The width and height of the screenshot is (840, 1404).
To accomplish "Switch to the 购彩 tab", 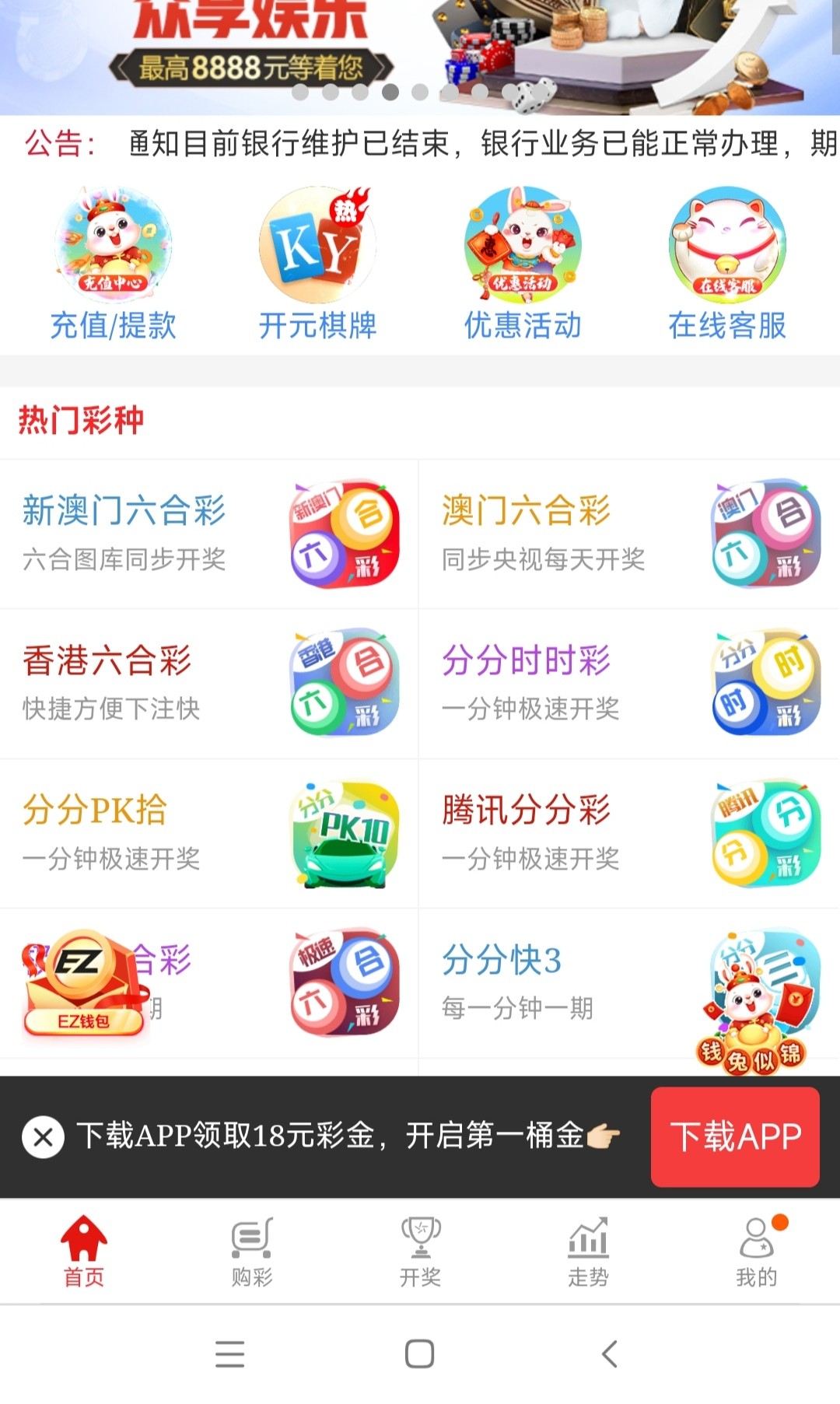I will [252, 1252].
